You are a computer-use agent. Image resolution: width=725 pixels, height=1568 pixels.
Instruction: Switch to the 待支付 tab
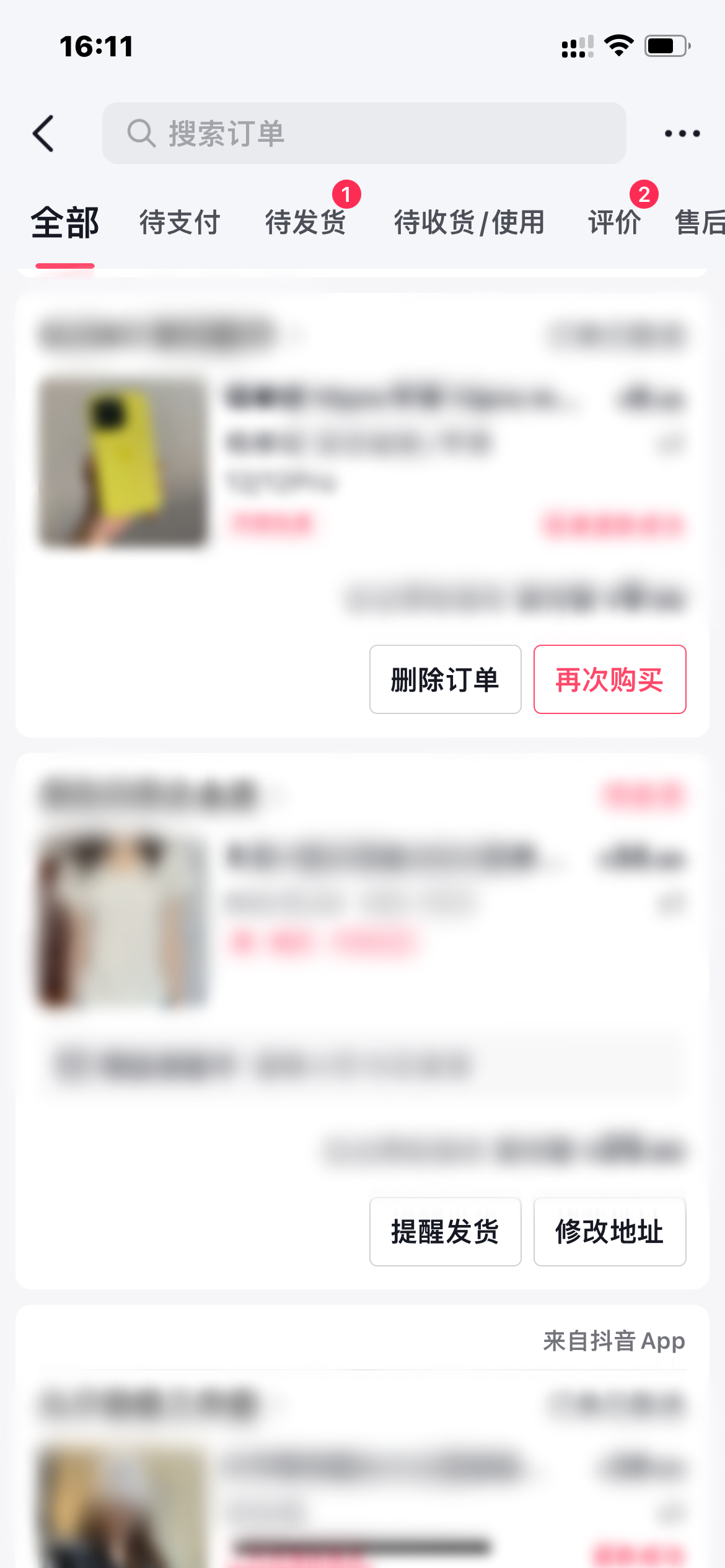click(x=180, y=223)
